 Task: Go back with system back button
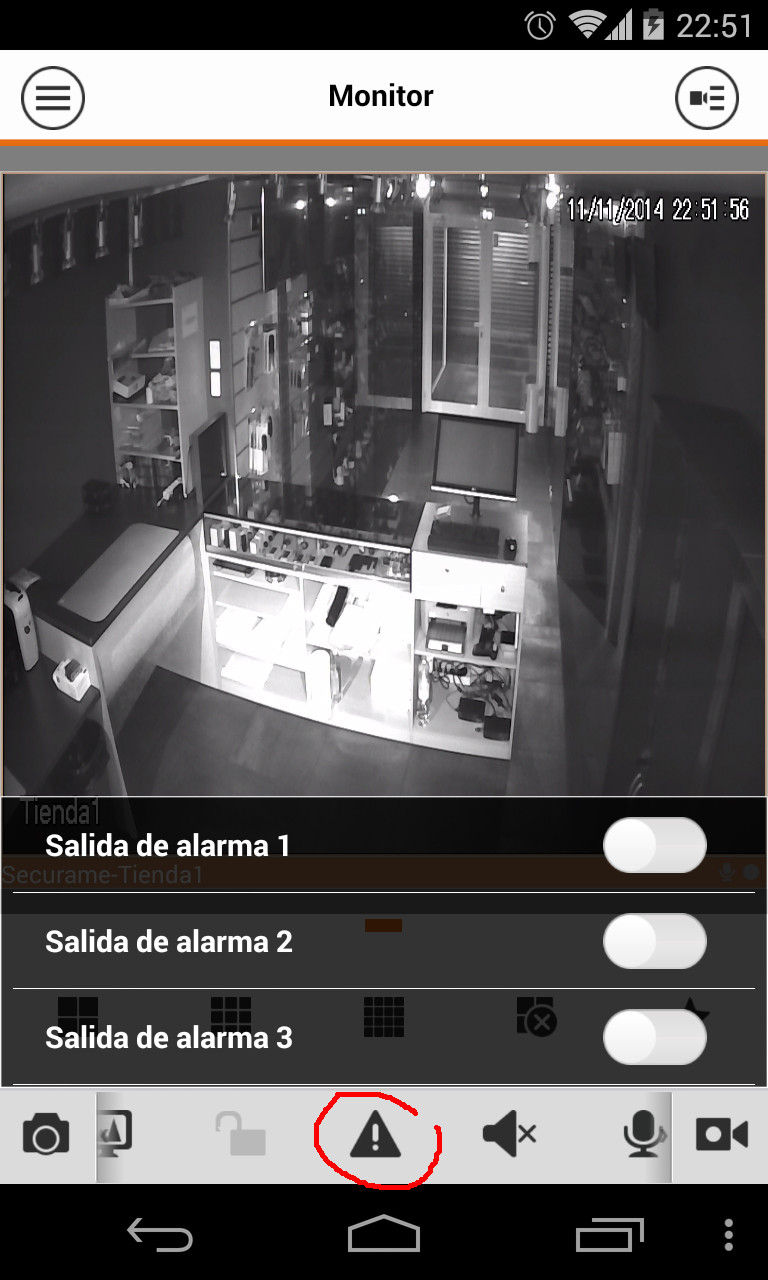(160, 1235)
